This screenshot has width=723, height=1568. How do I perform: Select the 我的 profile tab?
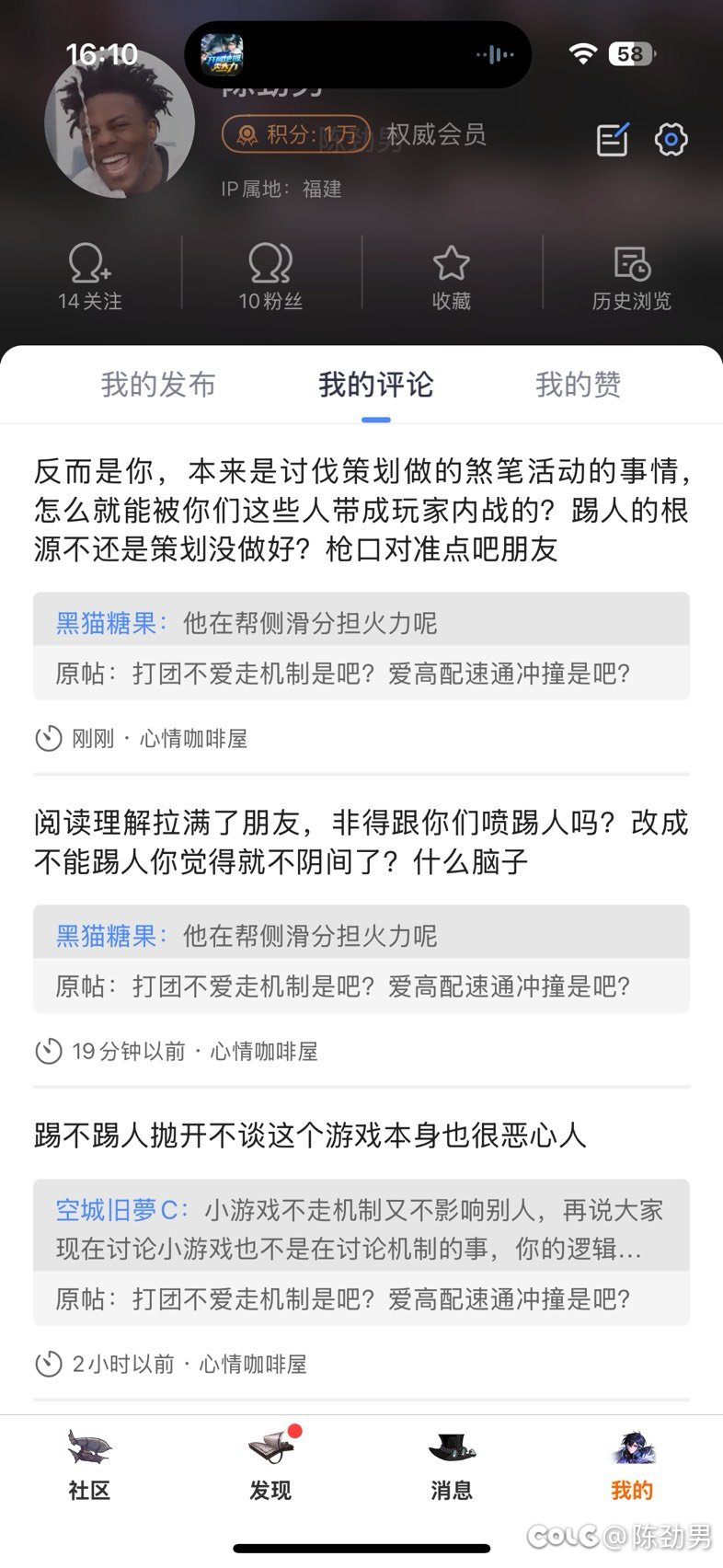point(632,1466)
